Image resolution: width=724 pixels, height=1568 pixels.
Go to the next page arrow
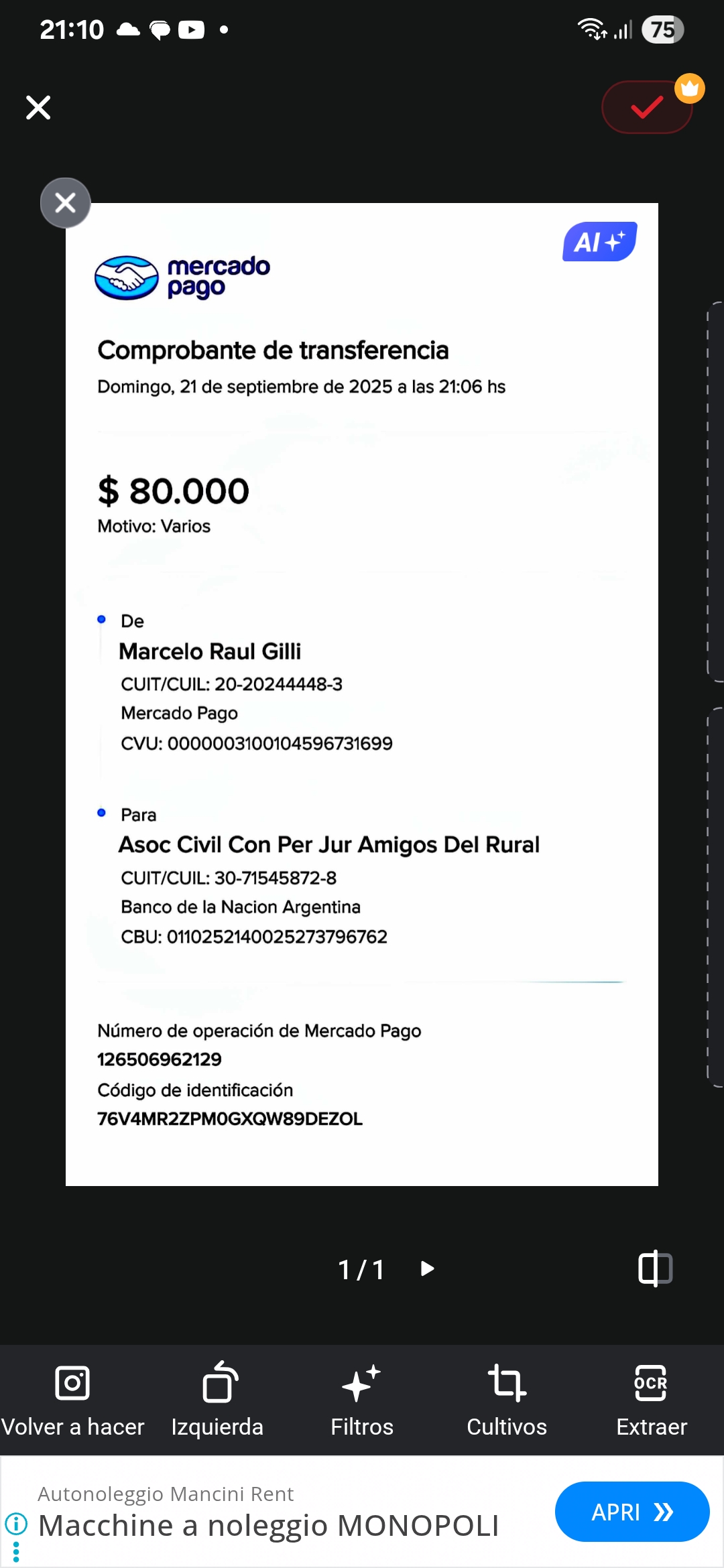427,1268
